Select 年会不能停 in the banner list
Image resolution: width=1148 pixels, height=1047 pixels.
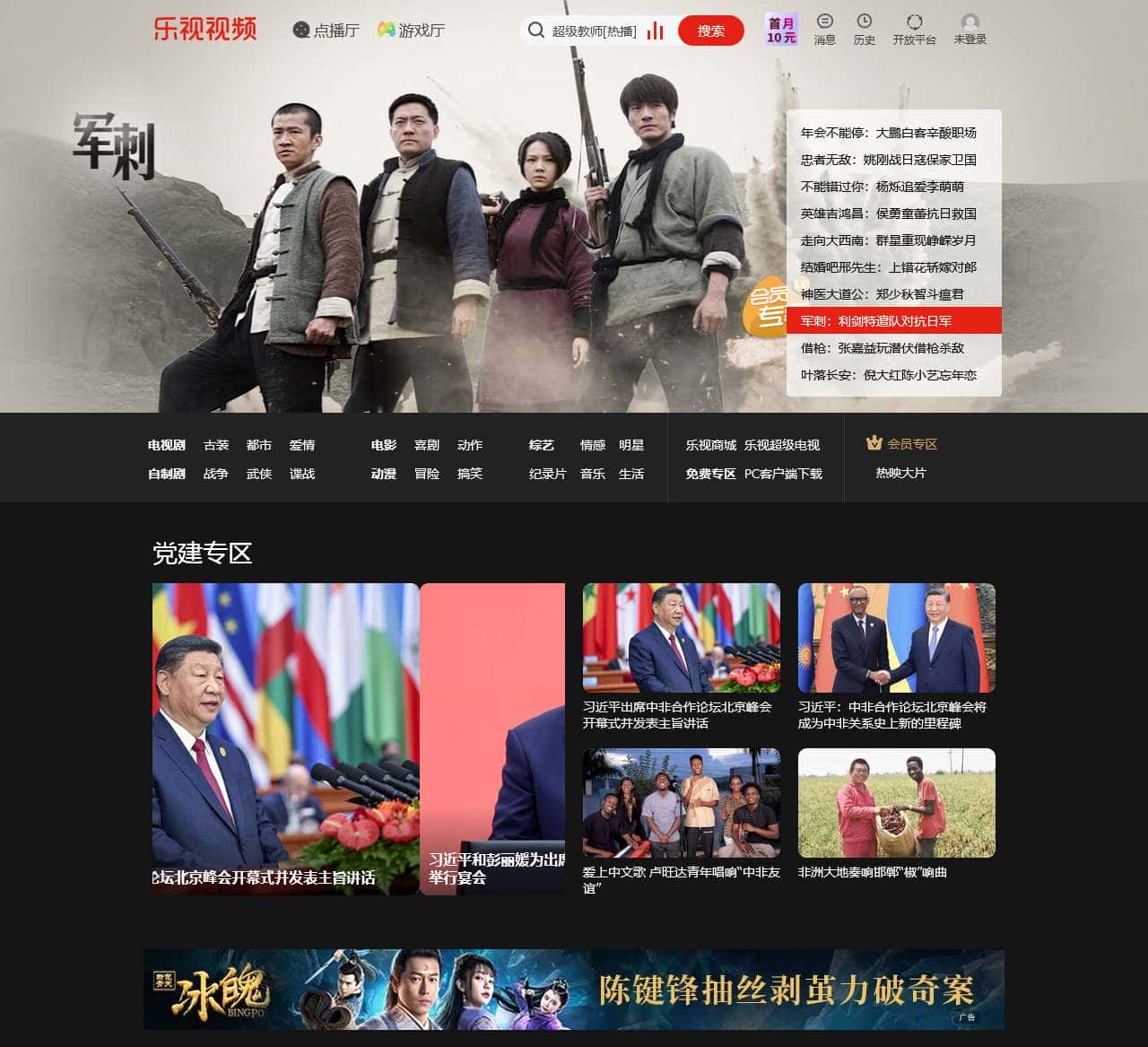[888, 133]
